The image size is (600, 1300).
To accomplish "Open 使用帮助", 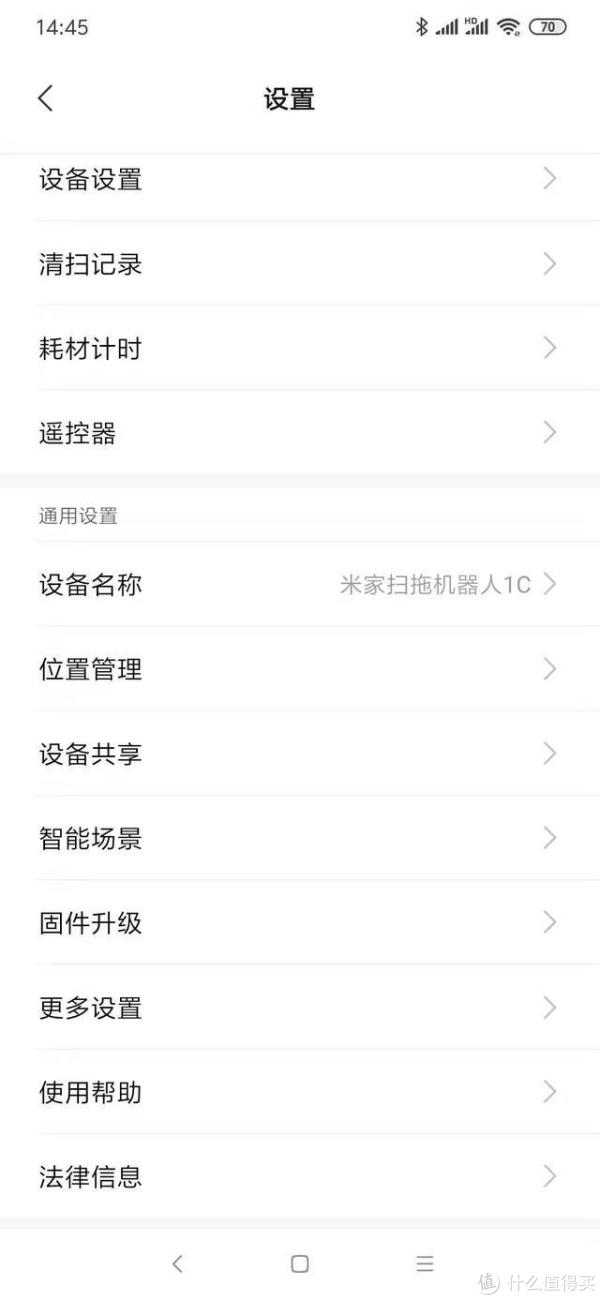I will click(x=300, y=1091).
